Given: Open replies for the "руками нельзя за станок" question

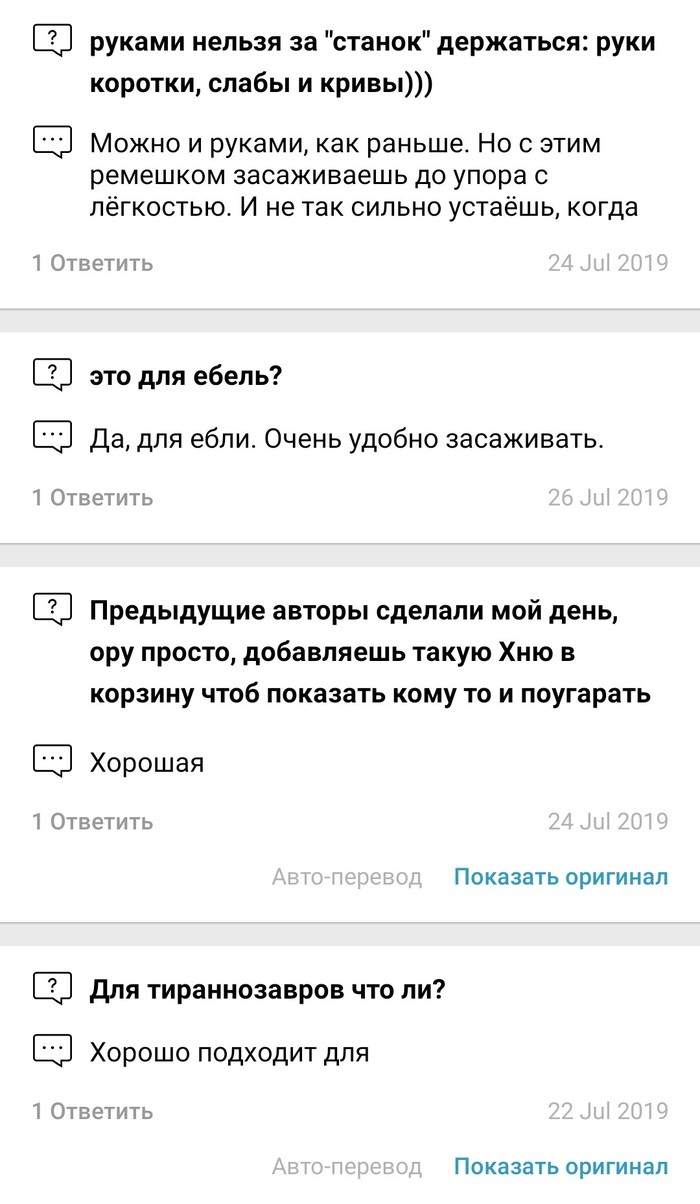Looking at the screenshot, I should tap(92, 264).
